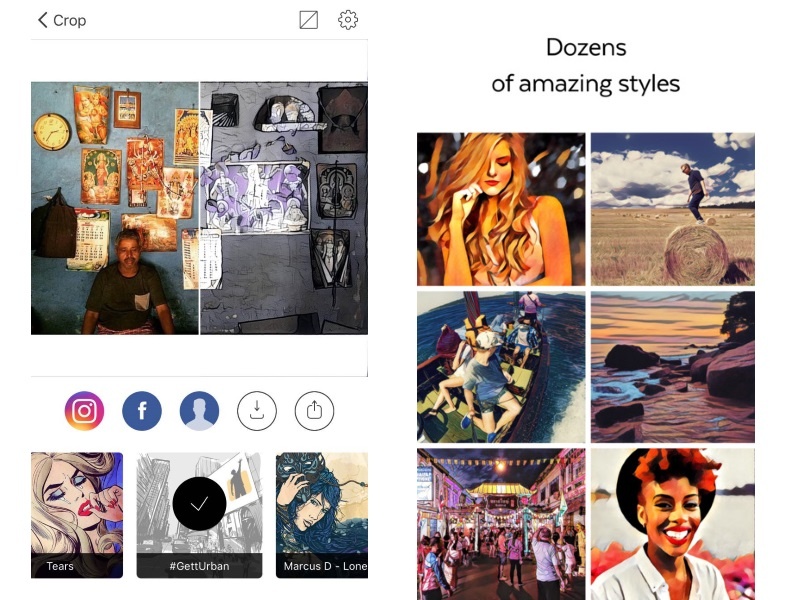Toggle the split compare view icon
This screenshot has width=800, height=600.
[x=309, y=20]
